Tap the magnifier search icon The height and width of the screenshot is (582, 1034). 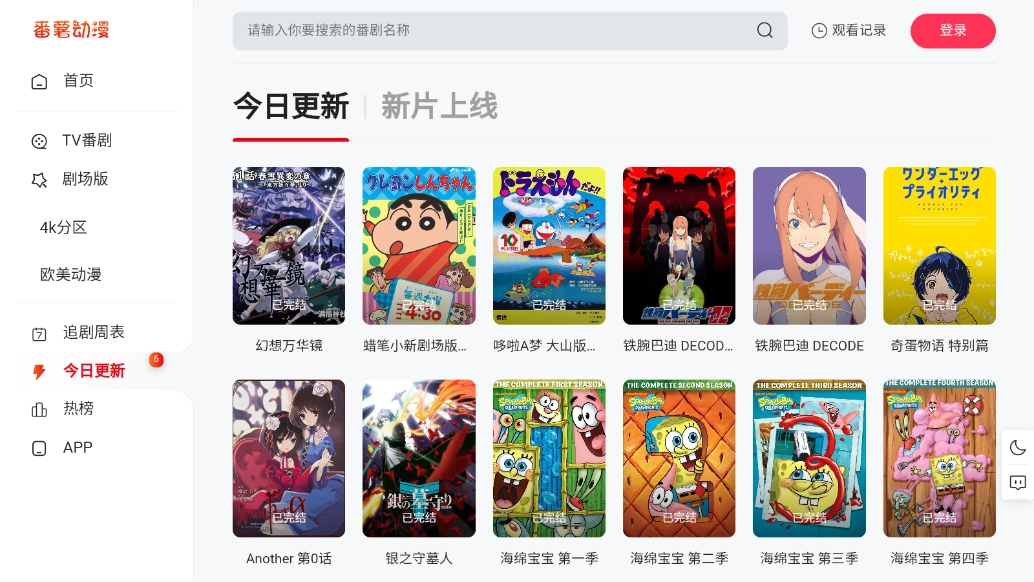point(765,30)
